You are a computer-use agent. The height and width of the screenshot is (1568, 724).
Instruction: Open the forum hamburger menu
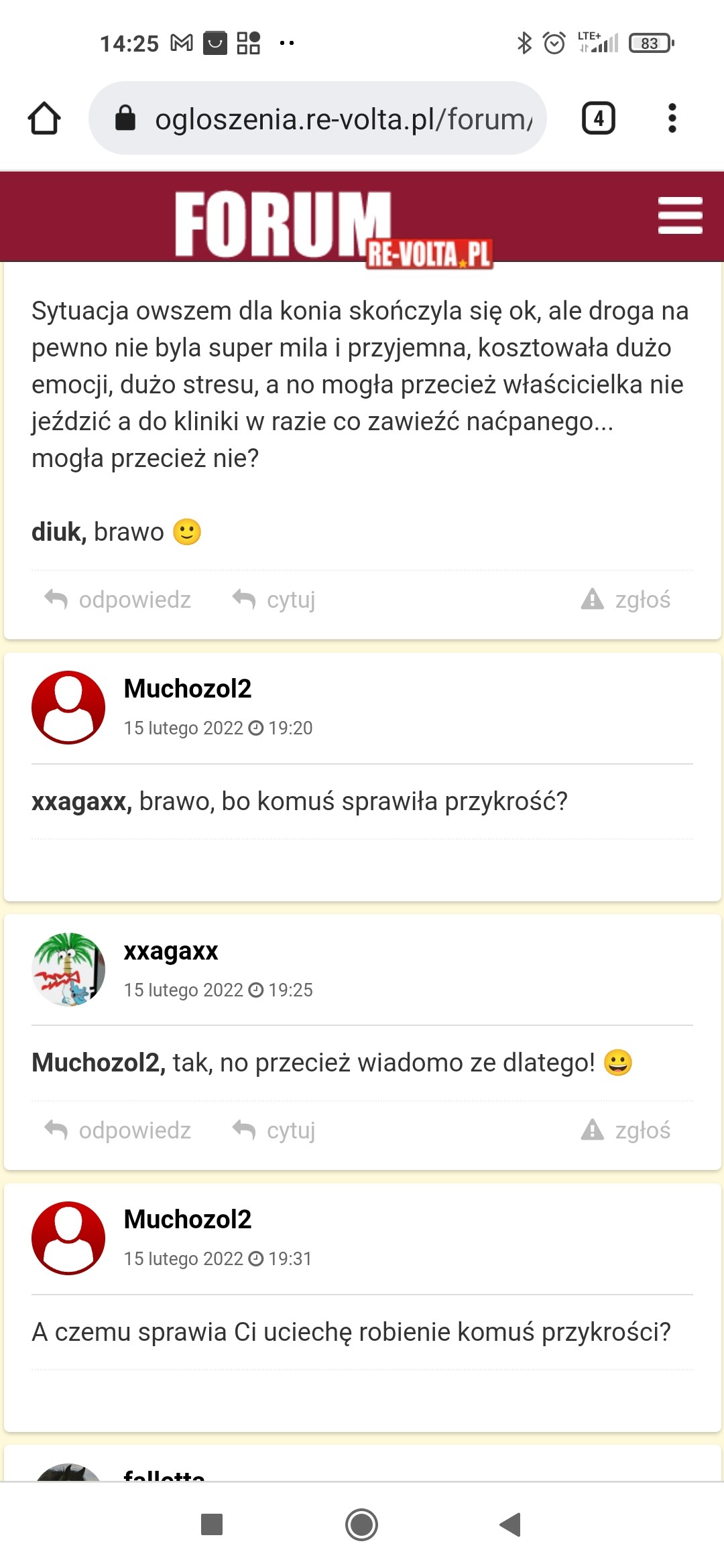coord(680,215)
